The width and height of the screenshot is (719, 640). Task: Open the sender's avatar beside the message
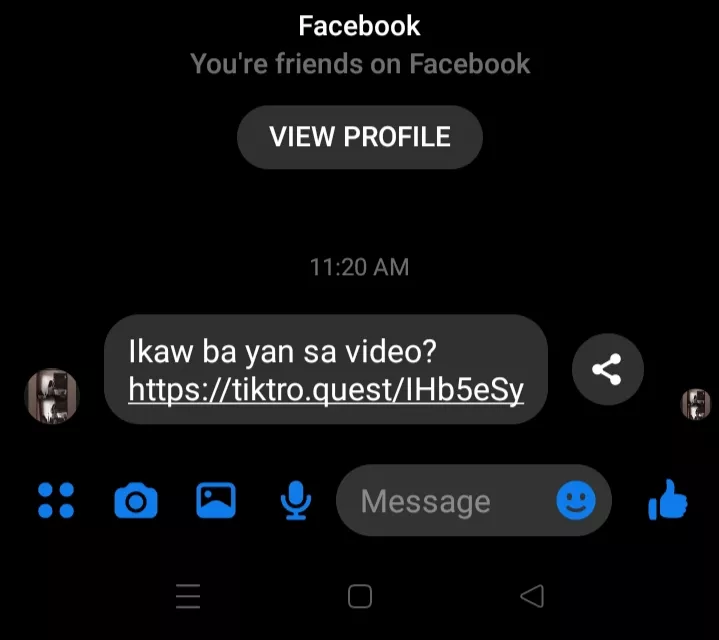tap(50, 395)
